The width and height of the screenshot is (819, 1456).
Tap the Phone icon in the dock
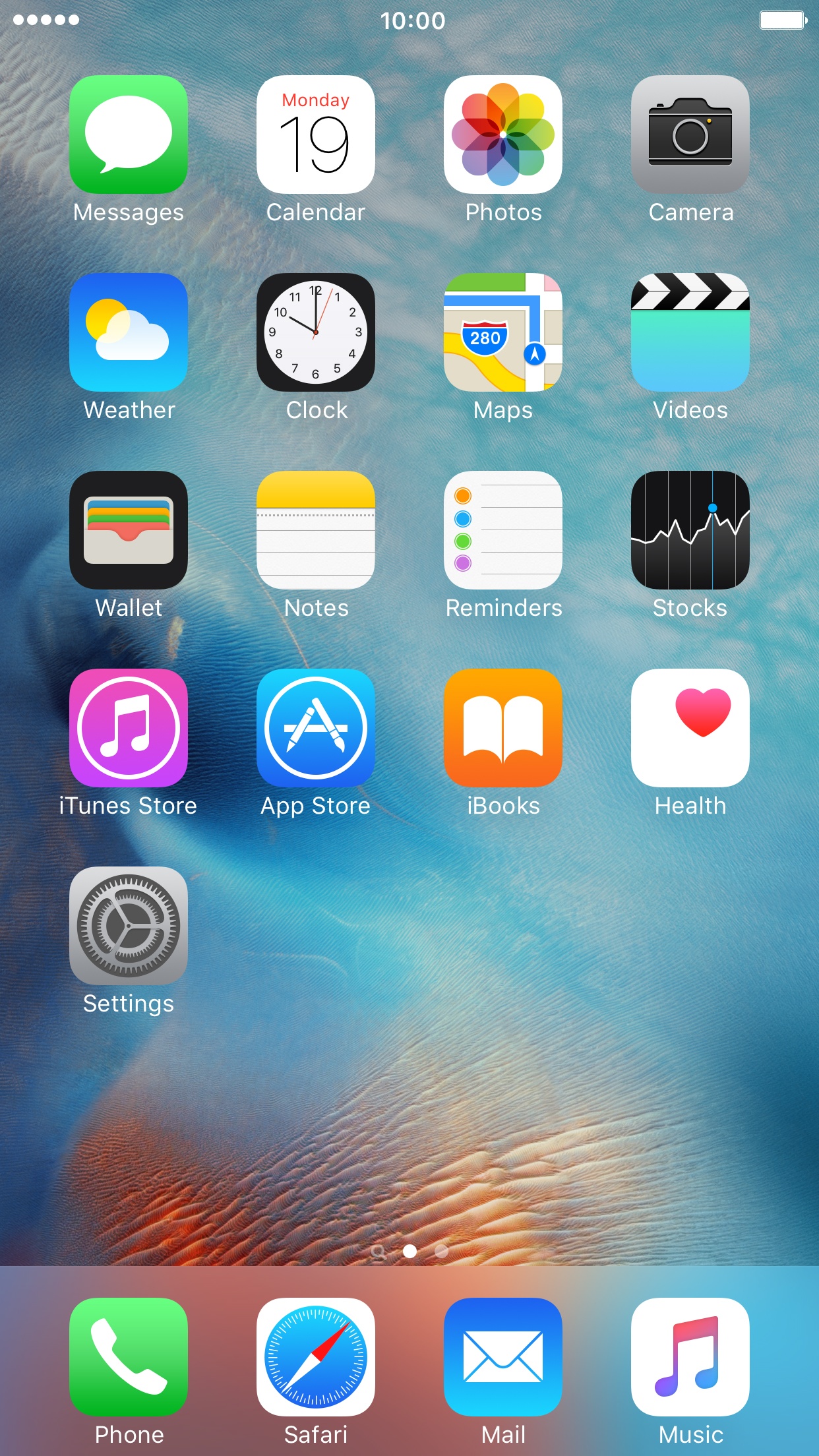click(x=129, y=1357)
